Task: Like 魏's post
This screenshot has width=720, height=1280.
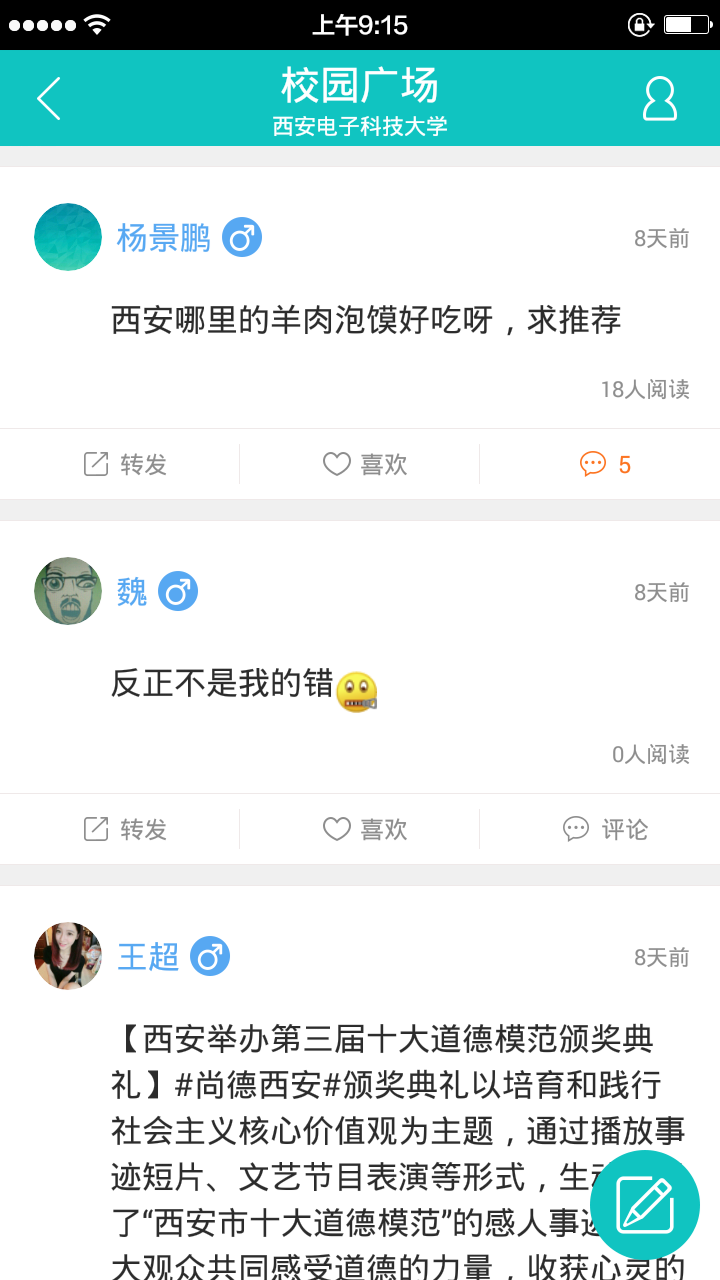Action: 364,829
